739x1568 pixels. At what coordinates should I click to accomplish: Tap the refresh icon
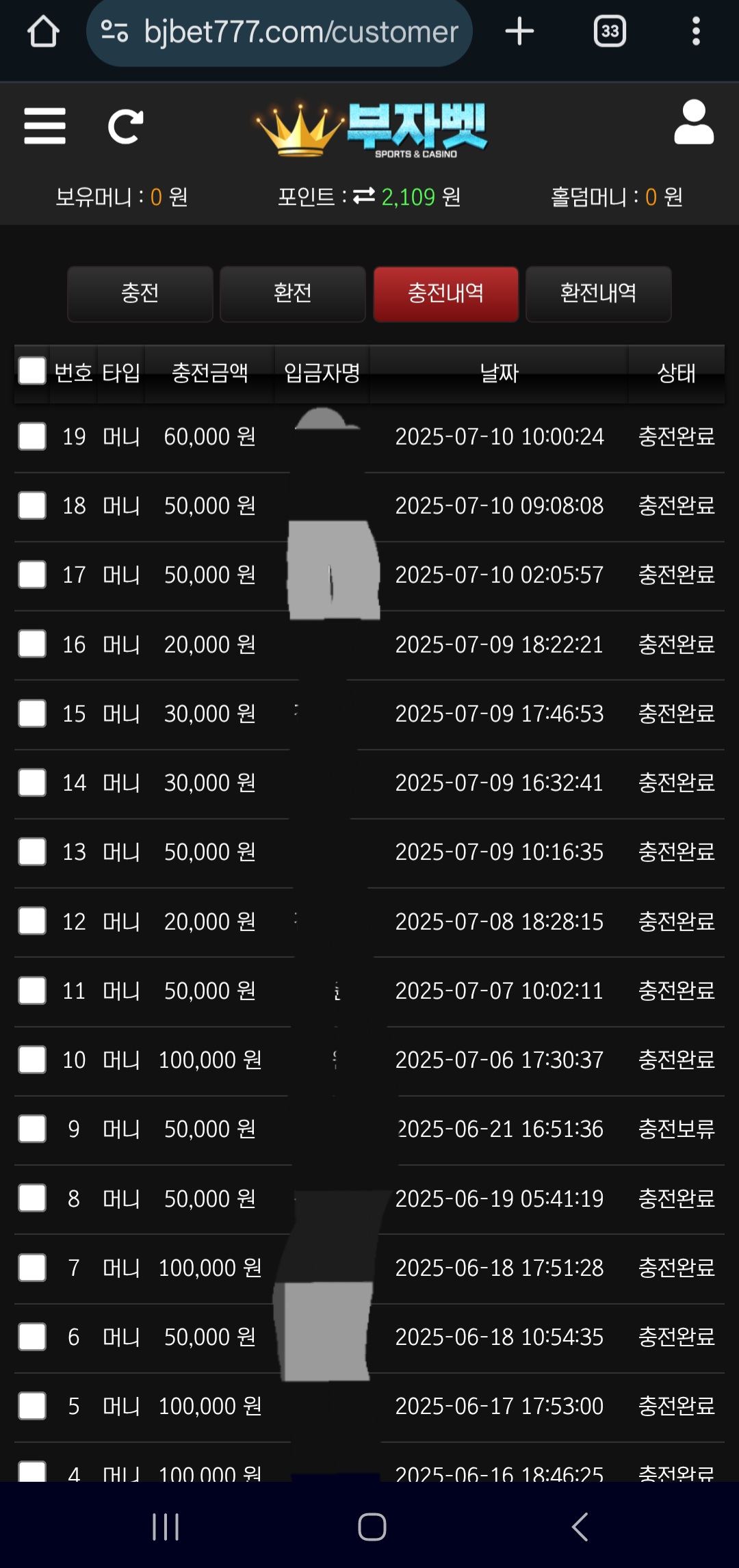[x=126, y=127]
